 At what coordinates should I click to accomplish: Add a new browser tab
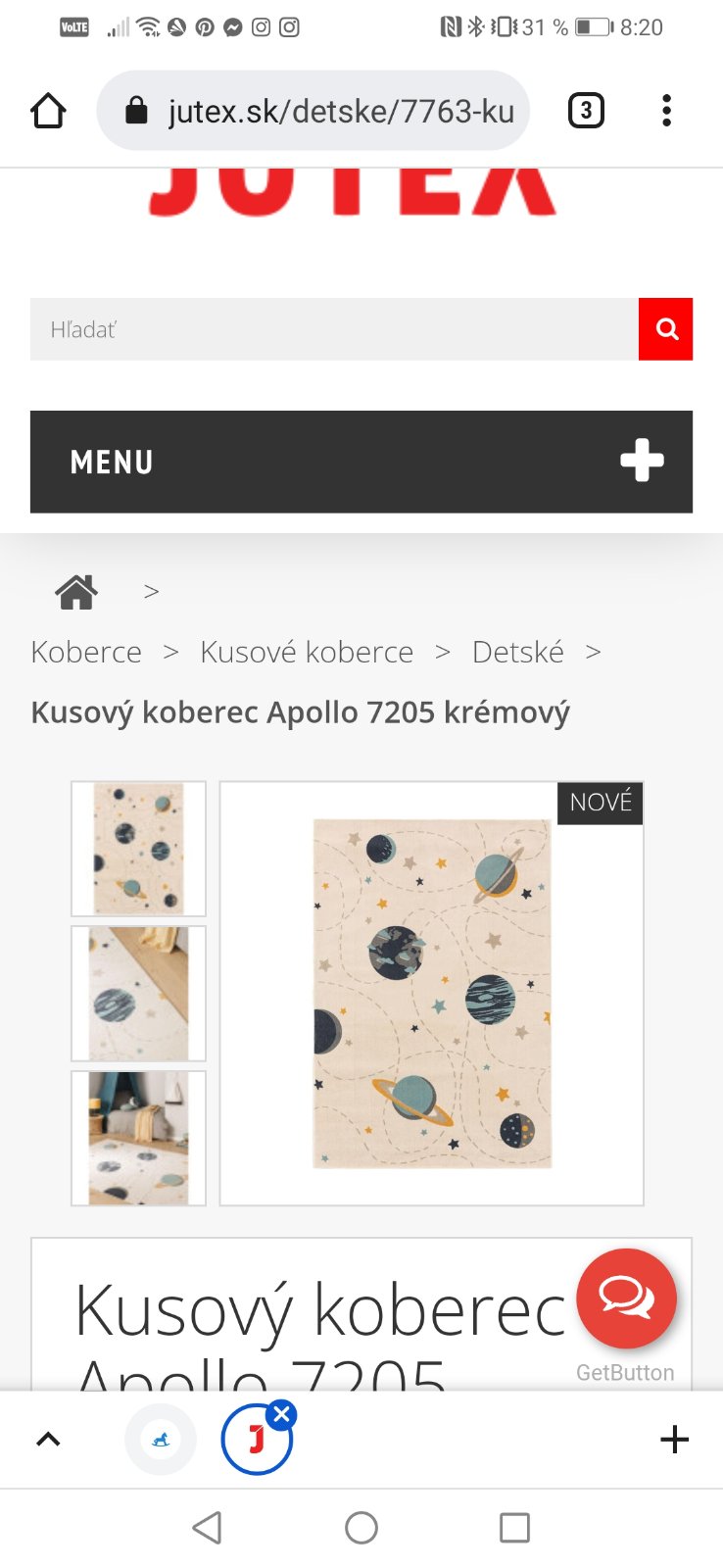pyautogui.click(x=674, y=1440)
